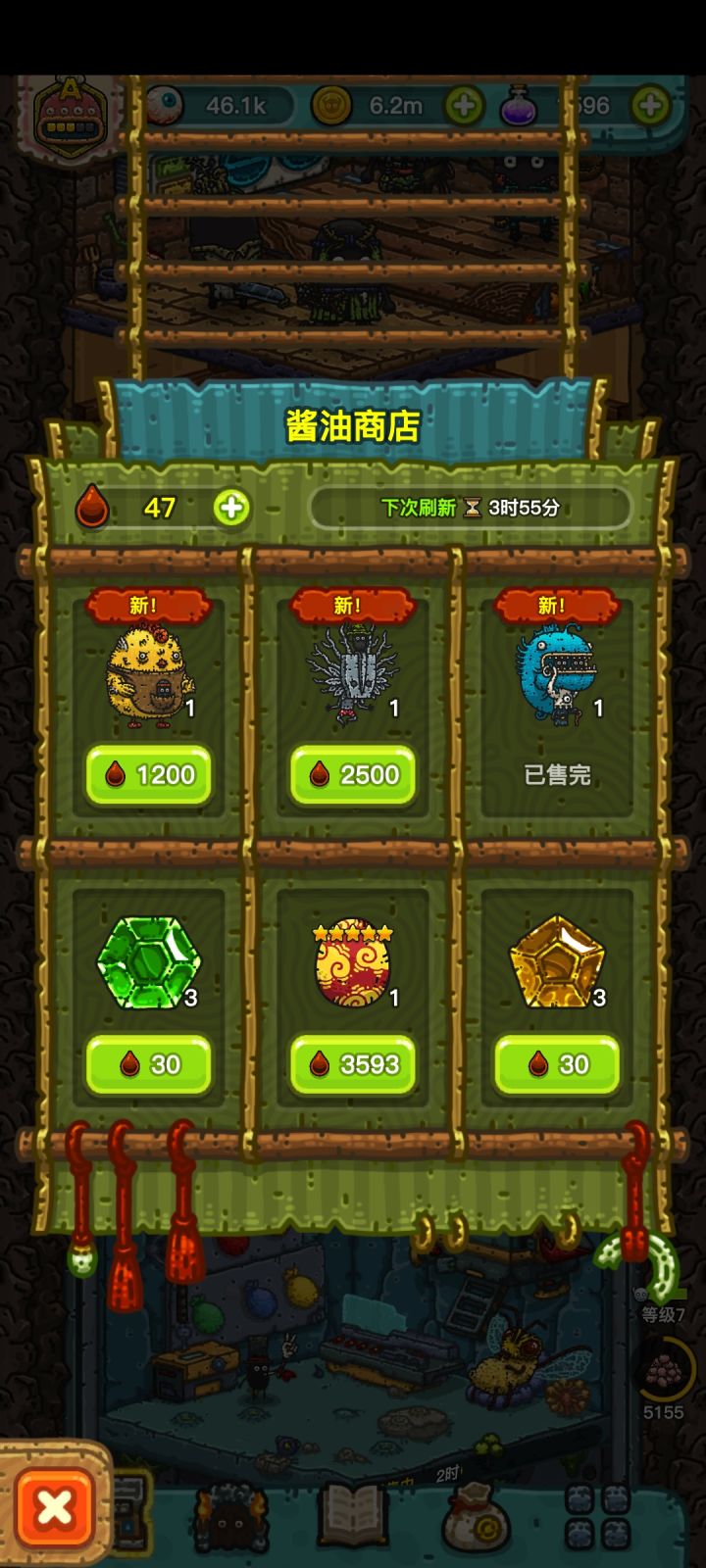Buy the chicken pet for 1200 sauce

tap(148, 774)
